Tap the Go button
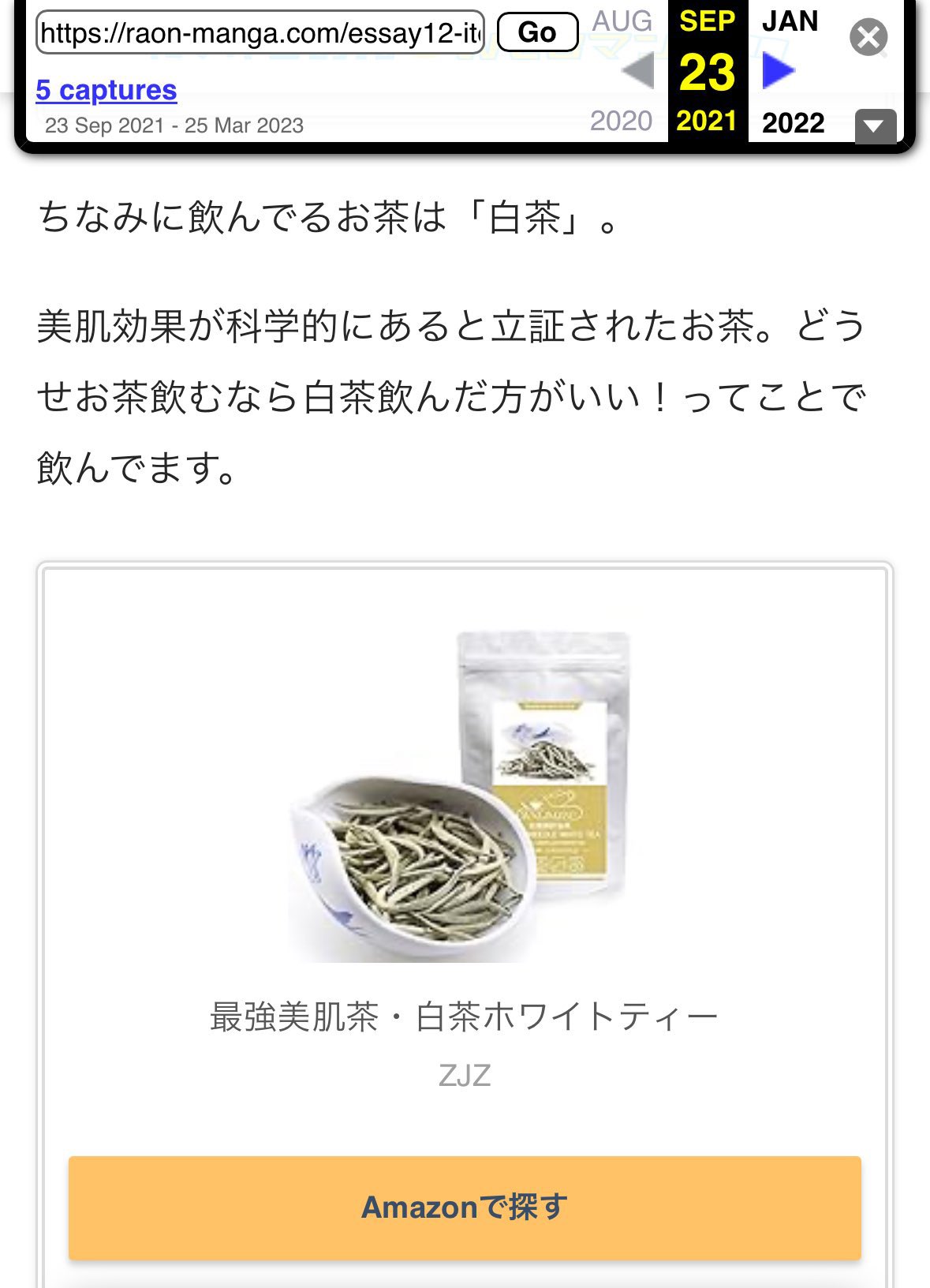930x1288 pixels. tap(538, 32)
